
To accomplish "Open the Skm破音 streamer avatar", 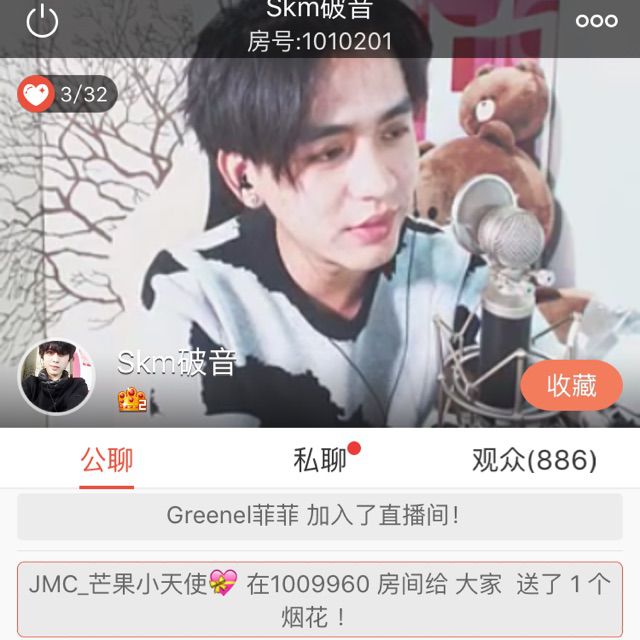I will click(x=56, y=378).
